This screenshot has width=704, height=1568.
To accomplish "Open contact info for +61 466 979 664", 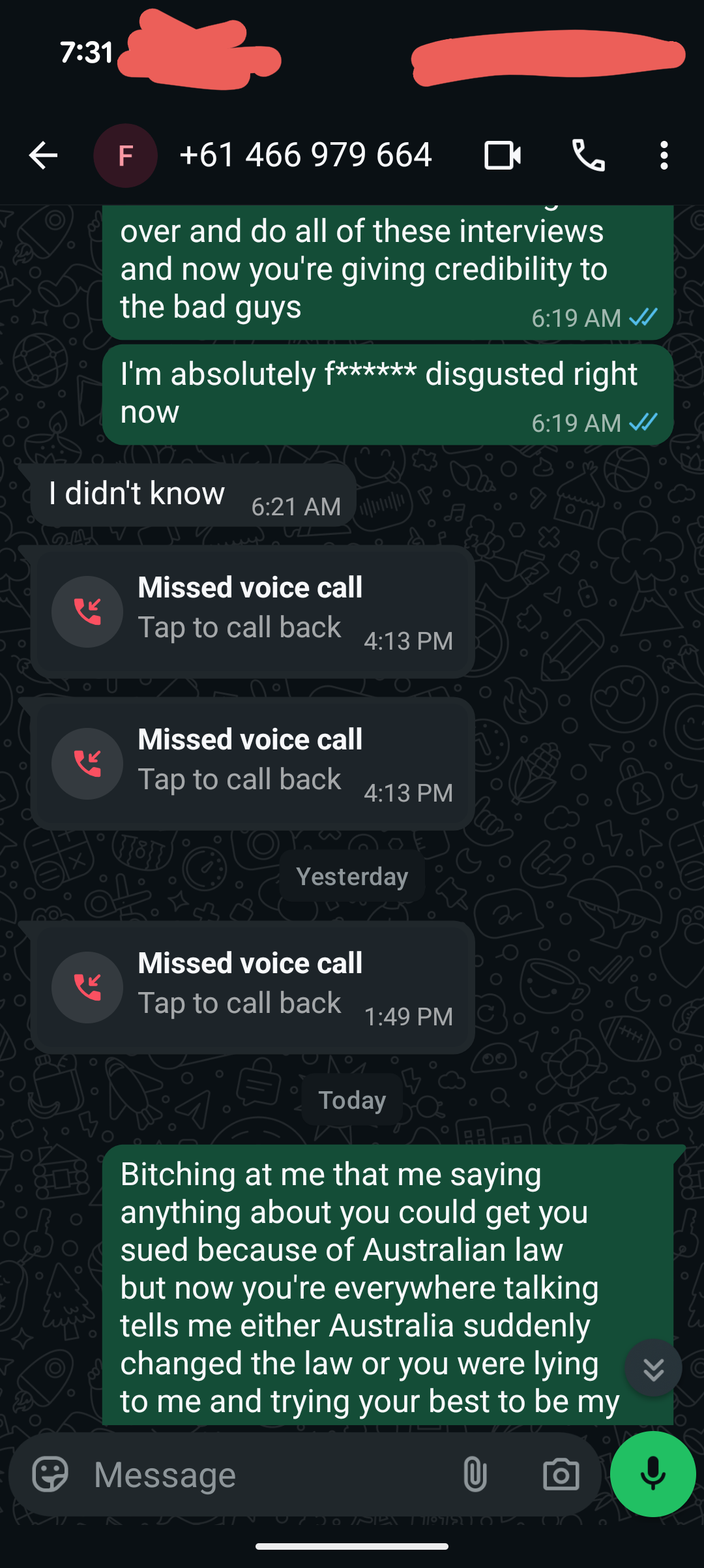I will (305, 155).
